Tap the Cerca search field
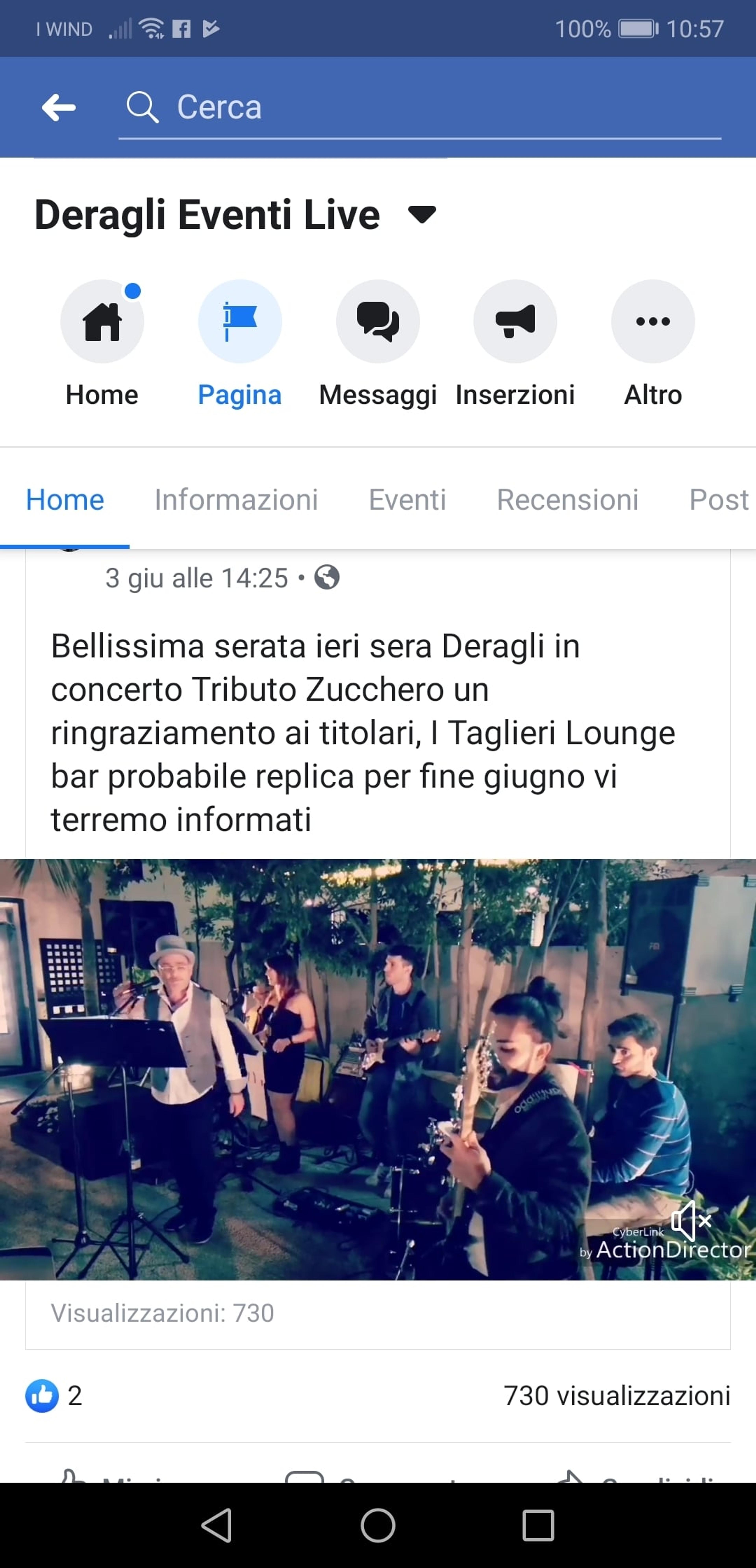Image resolution: width=756 pixels, height=1568 pixels. pos(419,108)
